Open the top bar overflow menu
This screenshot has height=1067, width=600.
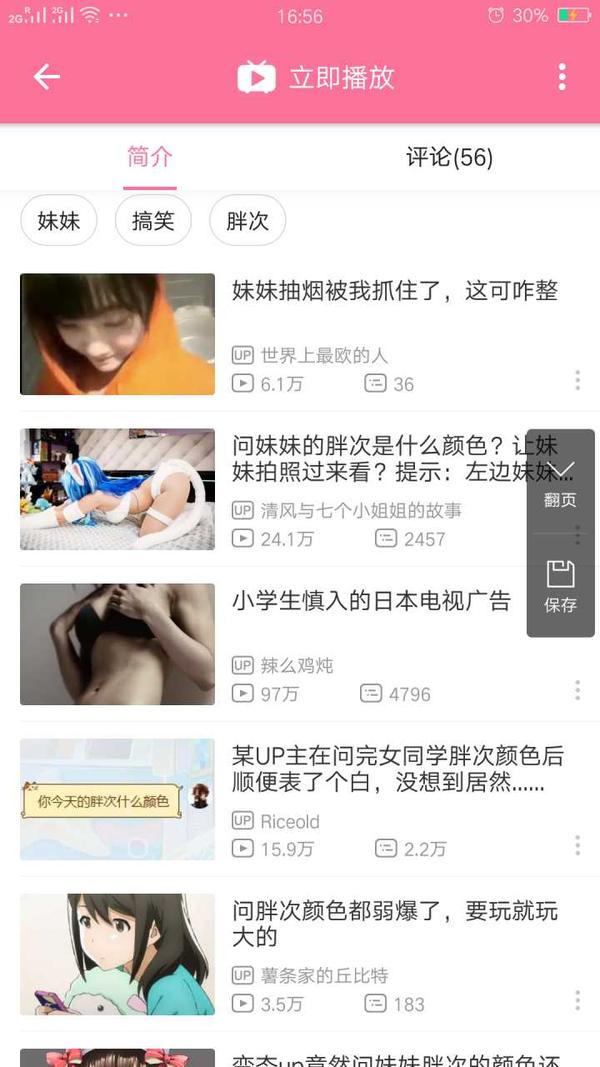coord(562,77)
